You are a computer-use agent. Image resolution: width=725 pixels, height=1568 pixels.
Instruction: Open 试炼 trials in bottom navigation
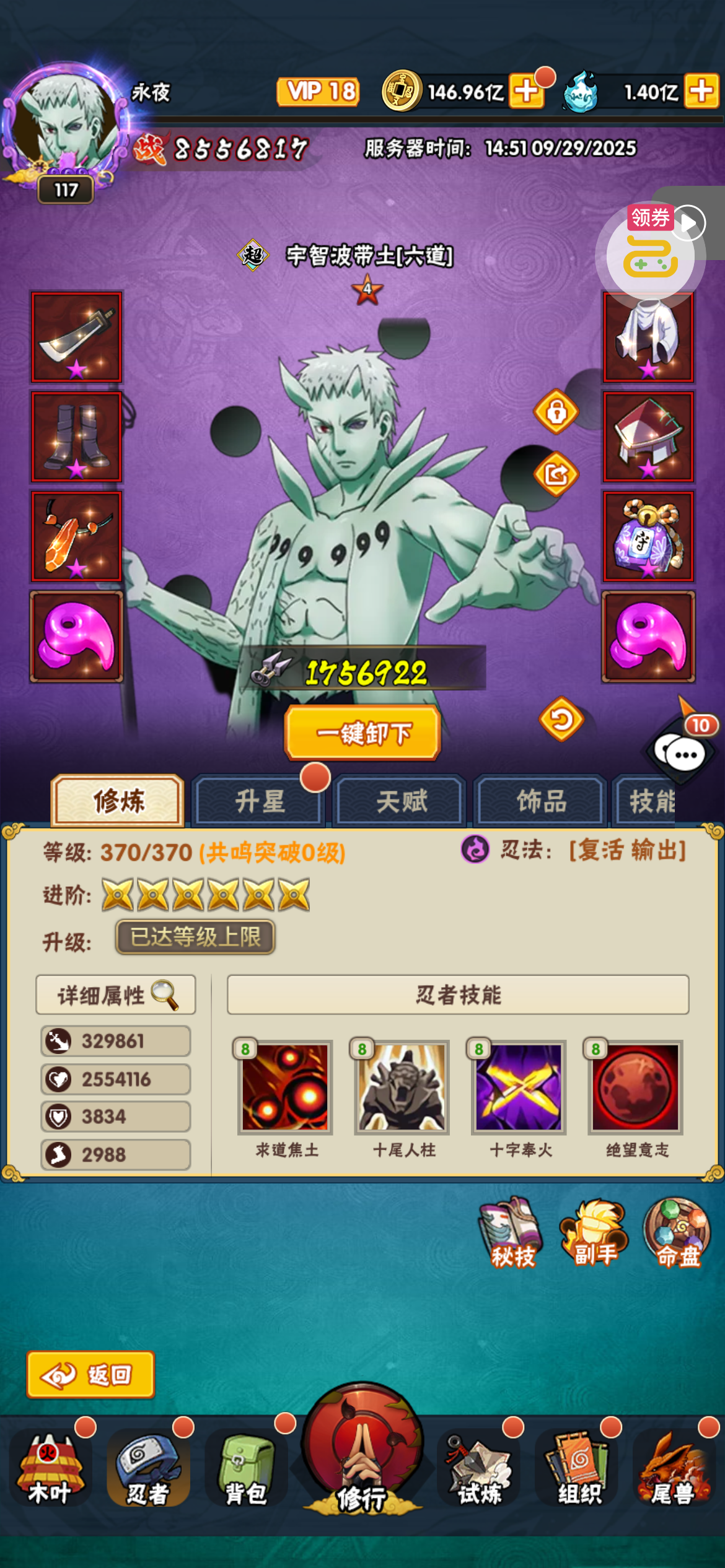pos(479,1469)
